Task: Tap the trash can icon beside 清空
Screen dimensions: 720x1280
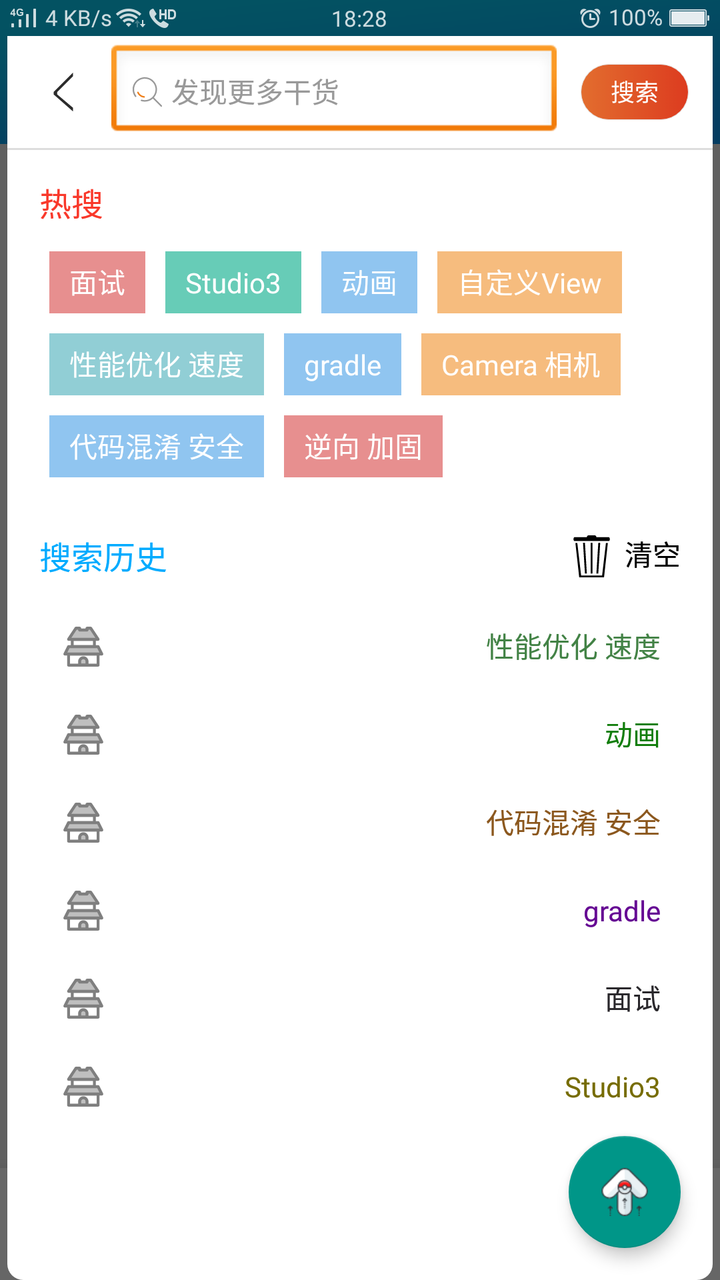Action: click(x=592, y=557)
